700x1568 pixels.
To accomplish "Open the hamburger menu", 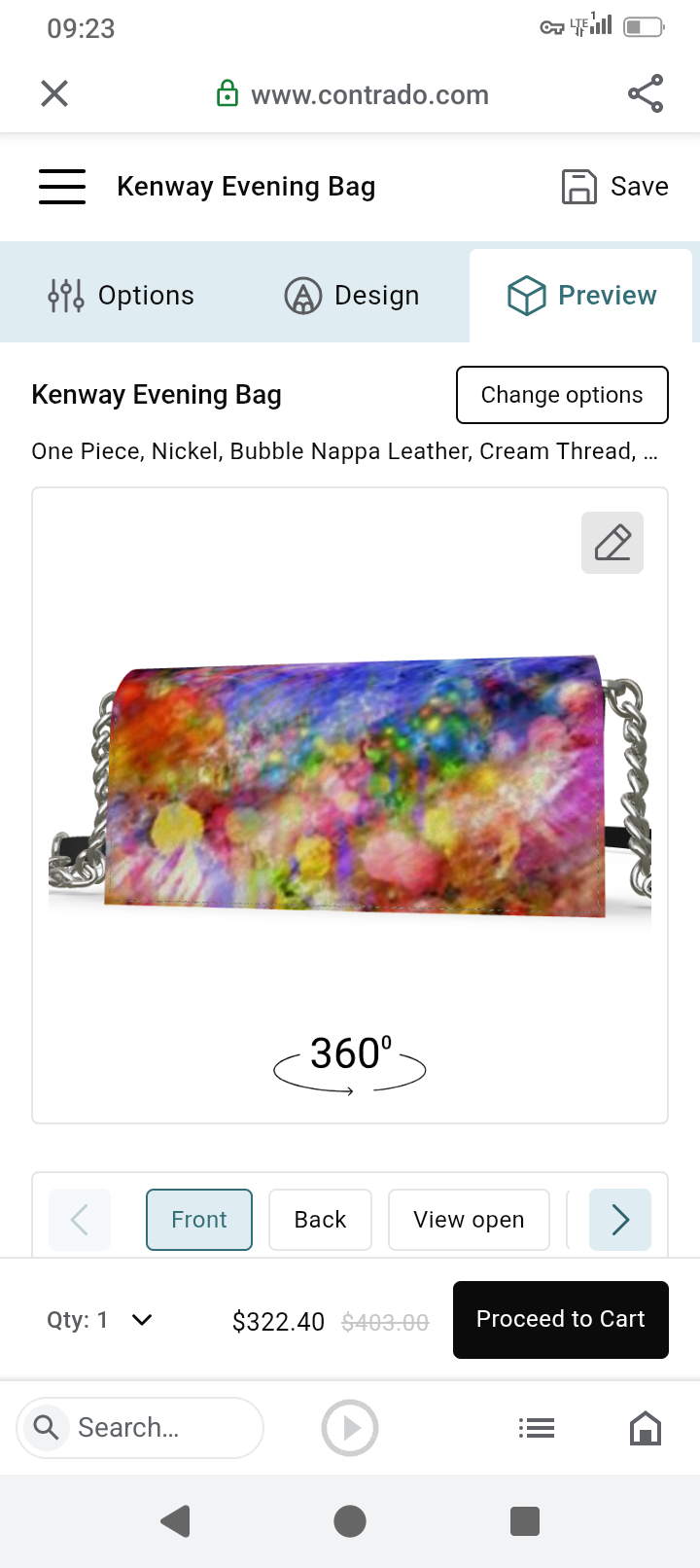I will point(62,186).
